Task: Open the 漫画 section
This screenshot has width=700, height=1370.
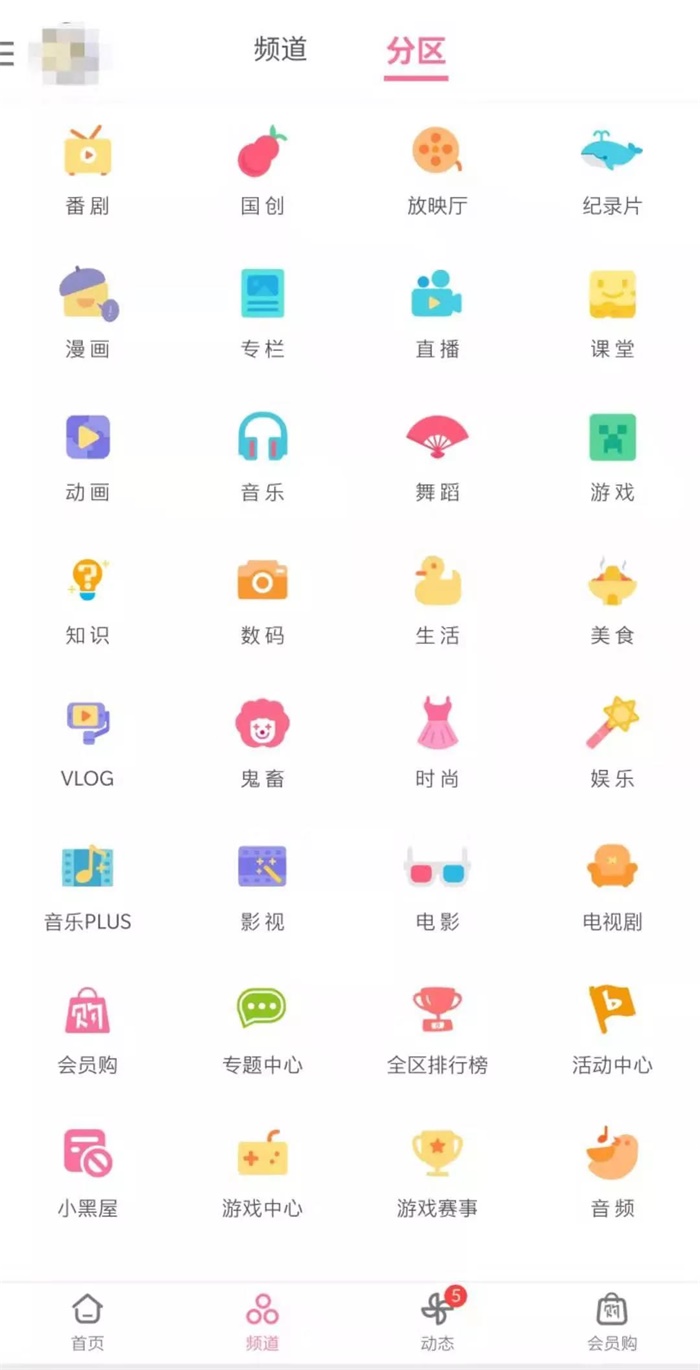Action: pos(88,313)
